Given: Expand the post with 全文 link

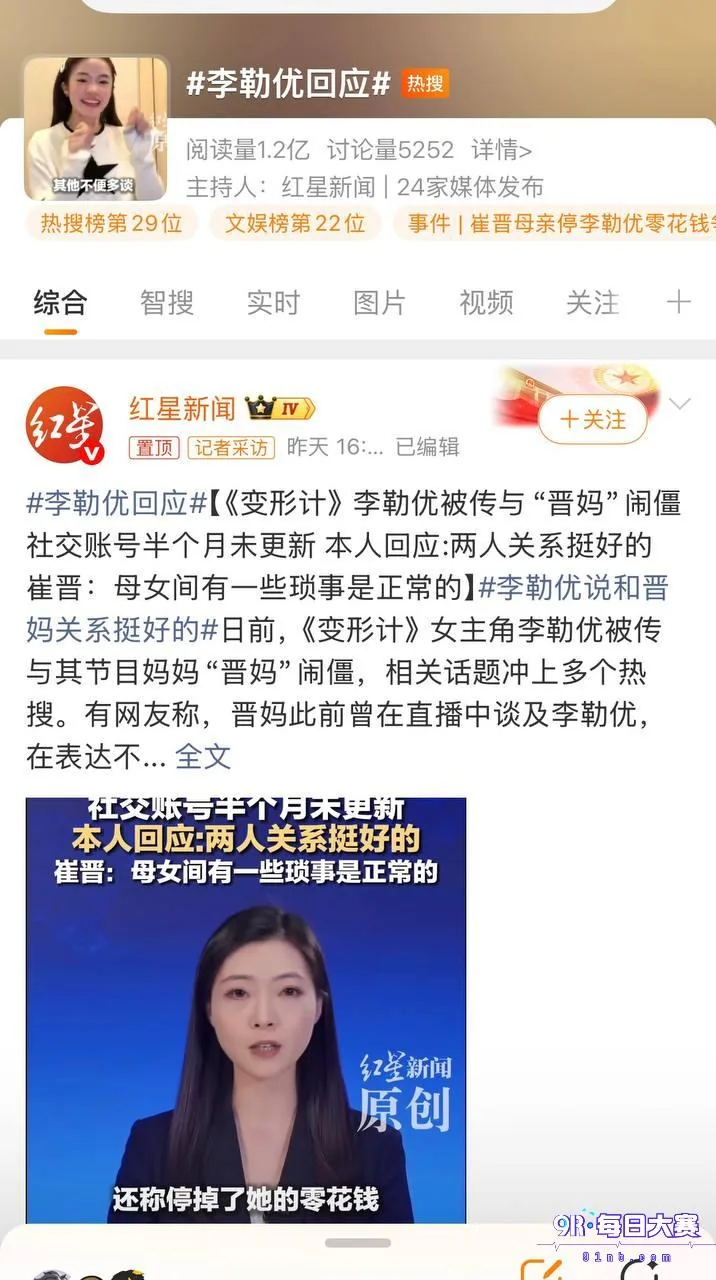Looking at the screenshot, I should tap(203, 756).
